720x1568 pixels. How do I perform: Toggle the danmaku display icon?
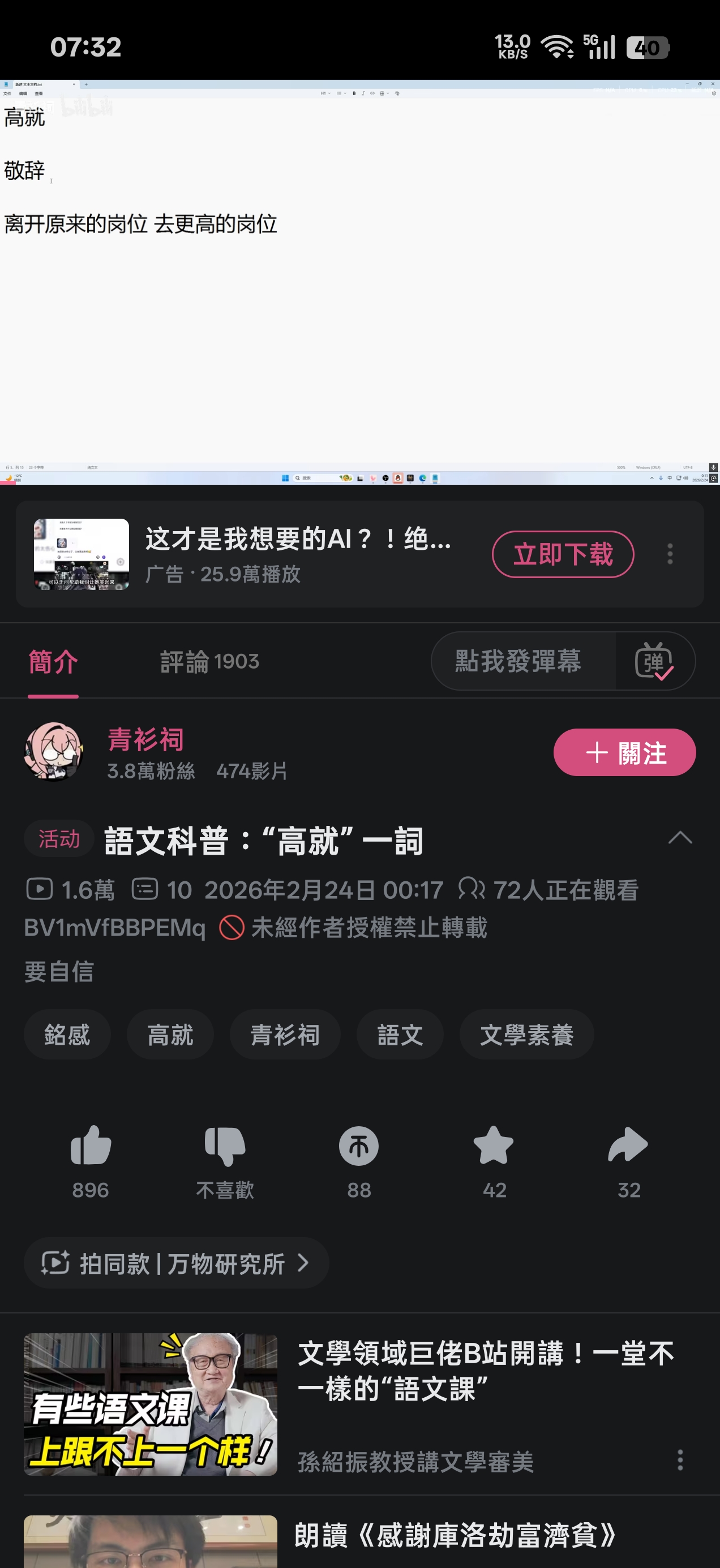[654, 661]
